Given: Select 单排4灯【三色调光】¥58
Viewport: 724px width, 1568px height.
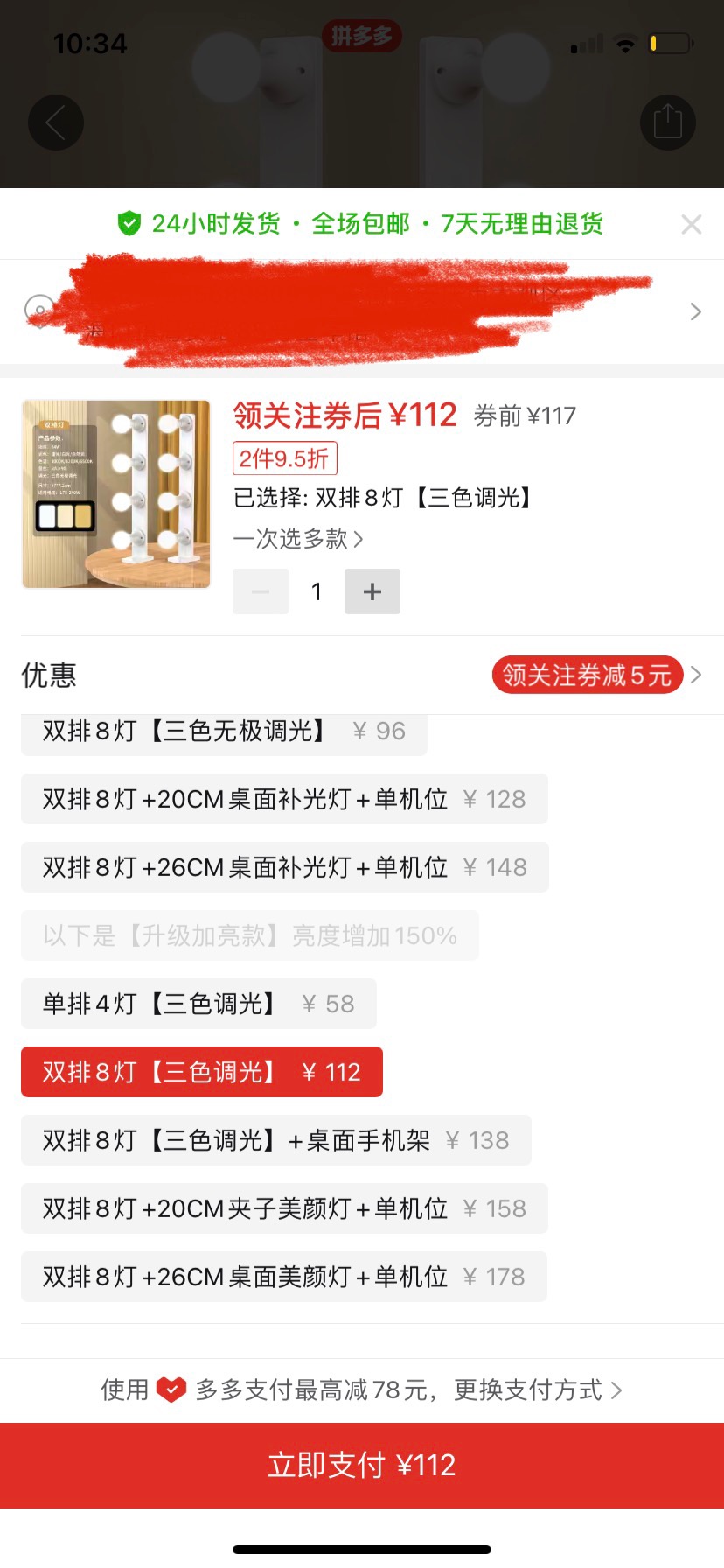Looking at the screenshot, I should point(198,1004).
